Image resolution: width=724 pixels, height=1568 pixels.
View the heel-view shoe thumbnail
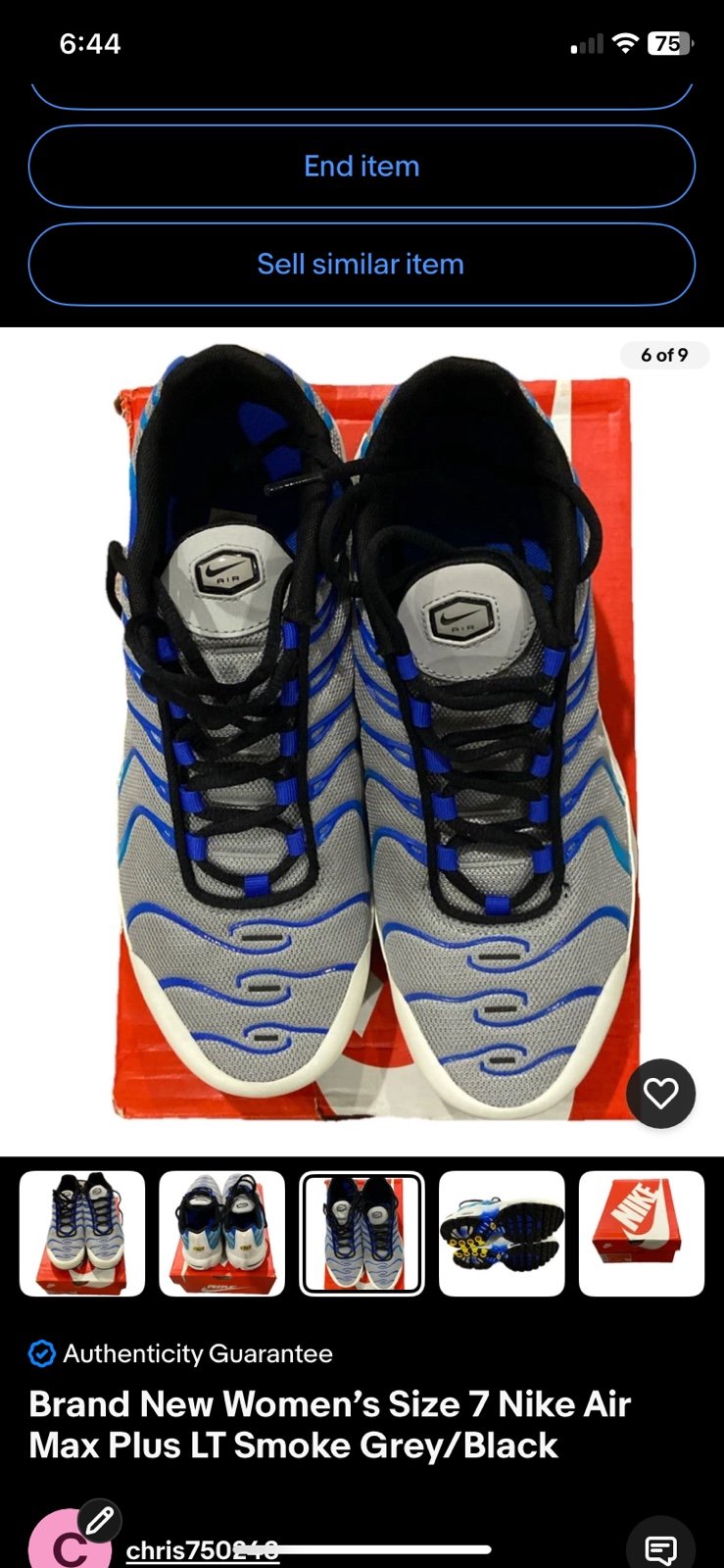222,1234
